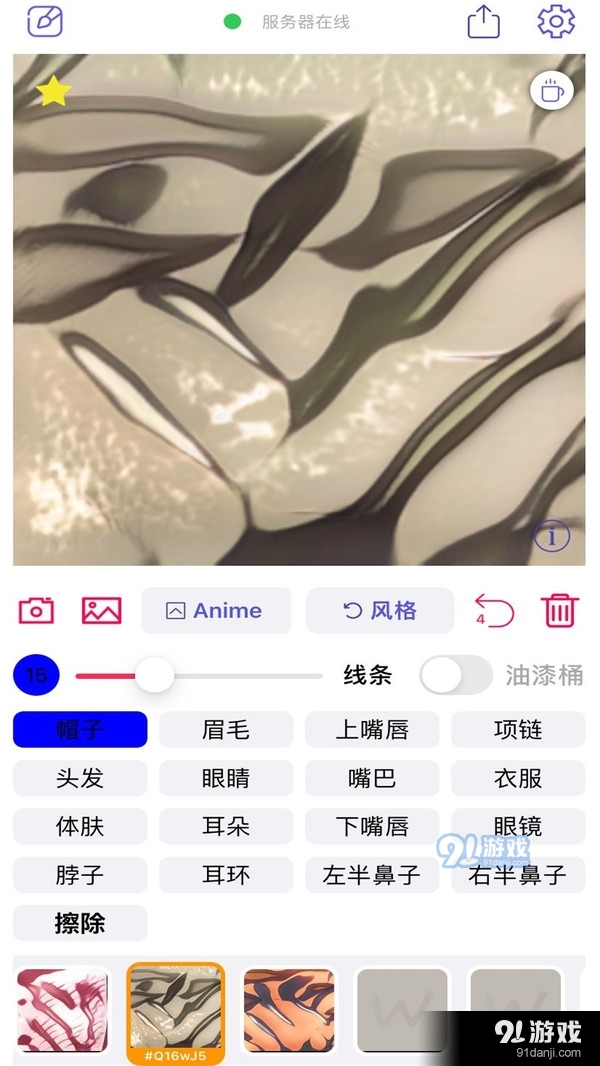Pick an image from the gallery icon
The width and height of the screenshot is (600, 1066).
click(101, 610)
